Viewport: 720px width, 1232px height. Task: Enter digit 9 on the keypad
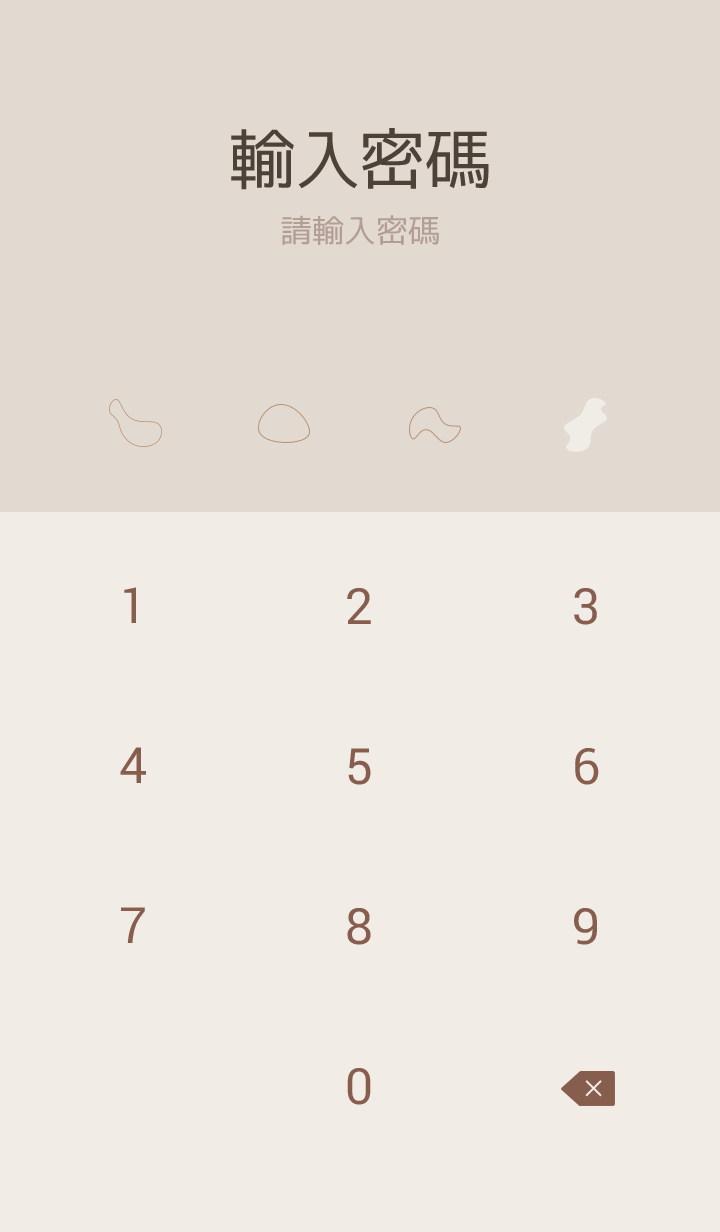click(x=586, y=927)
